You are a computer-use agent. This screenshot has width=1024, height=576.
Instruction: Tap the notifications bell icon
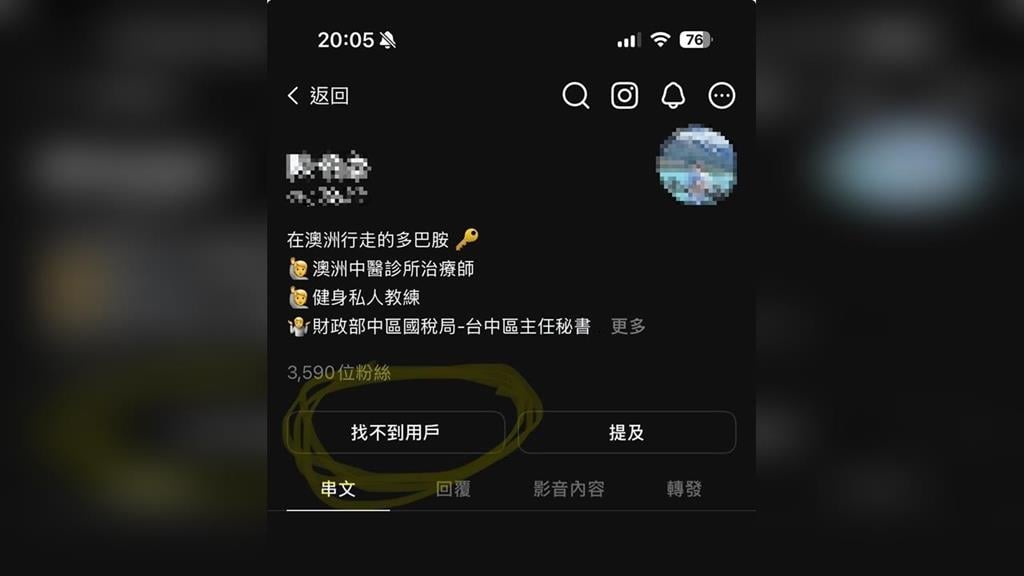(673, 96)
